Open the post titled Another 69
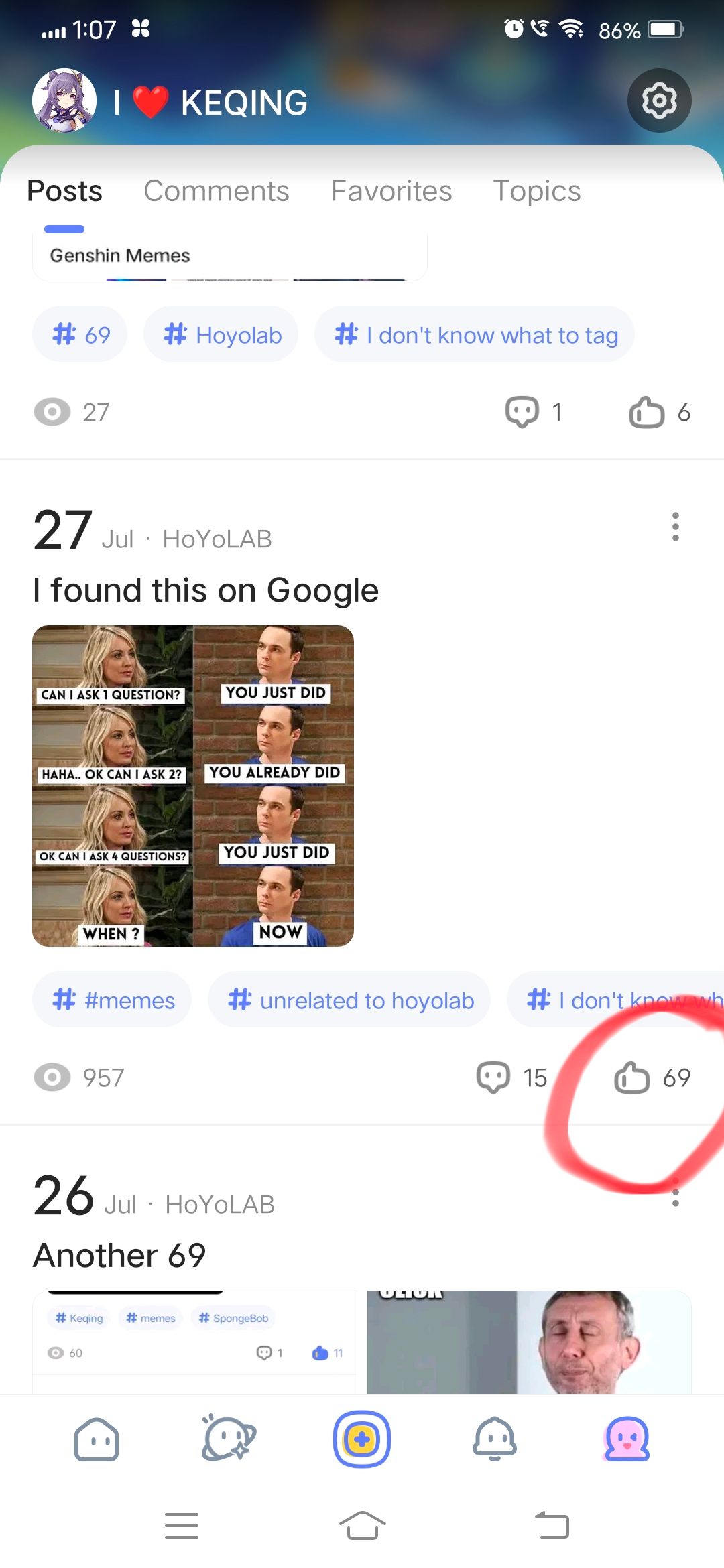Viewport: 724px width, 1568px height. [119, 1255]
